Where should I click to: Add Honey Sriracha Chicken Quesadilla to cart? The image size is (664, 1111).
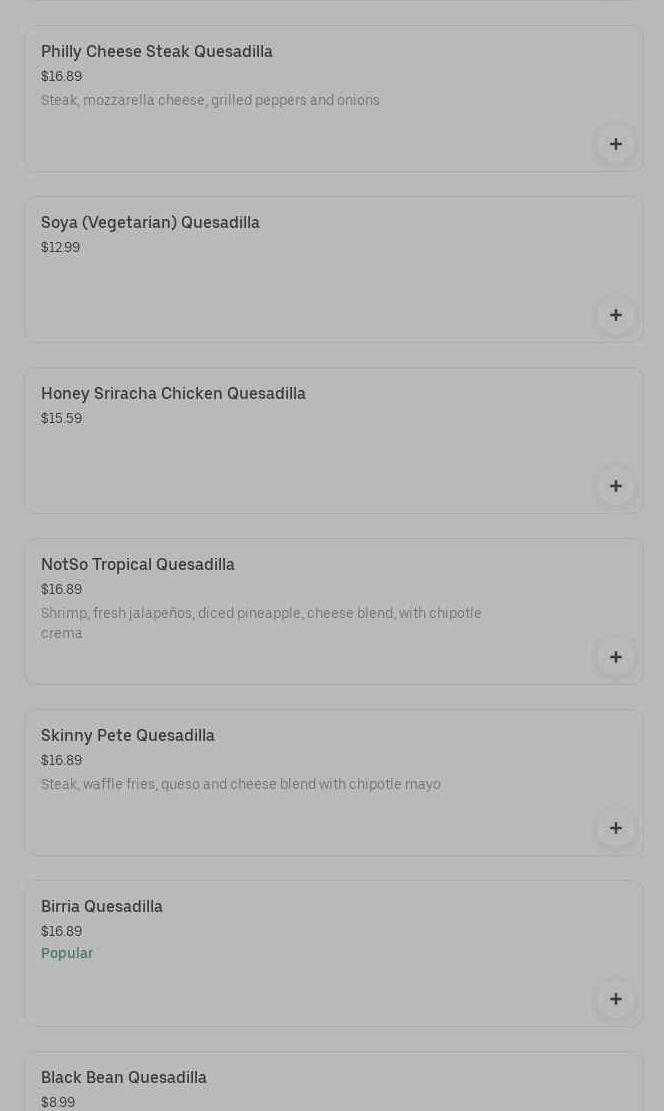[615, 486]
